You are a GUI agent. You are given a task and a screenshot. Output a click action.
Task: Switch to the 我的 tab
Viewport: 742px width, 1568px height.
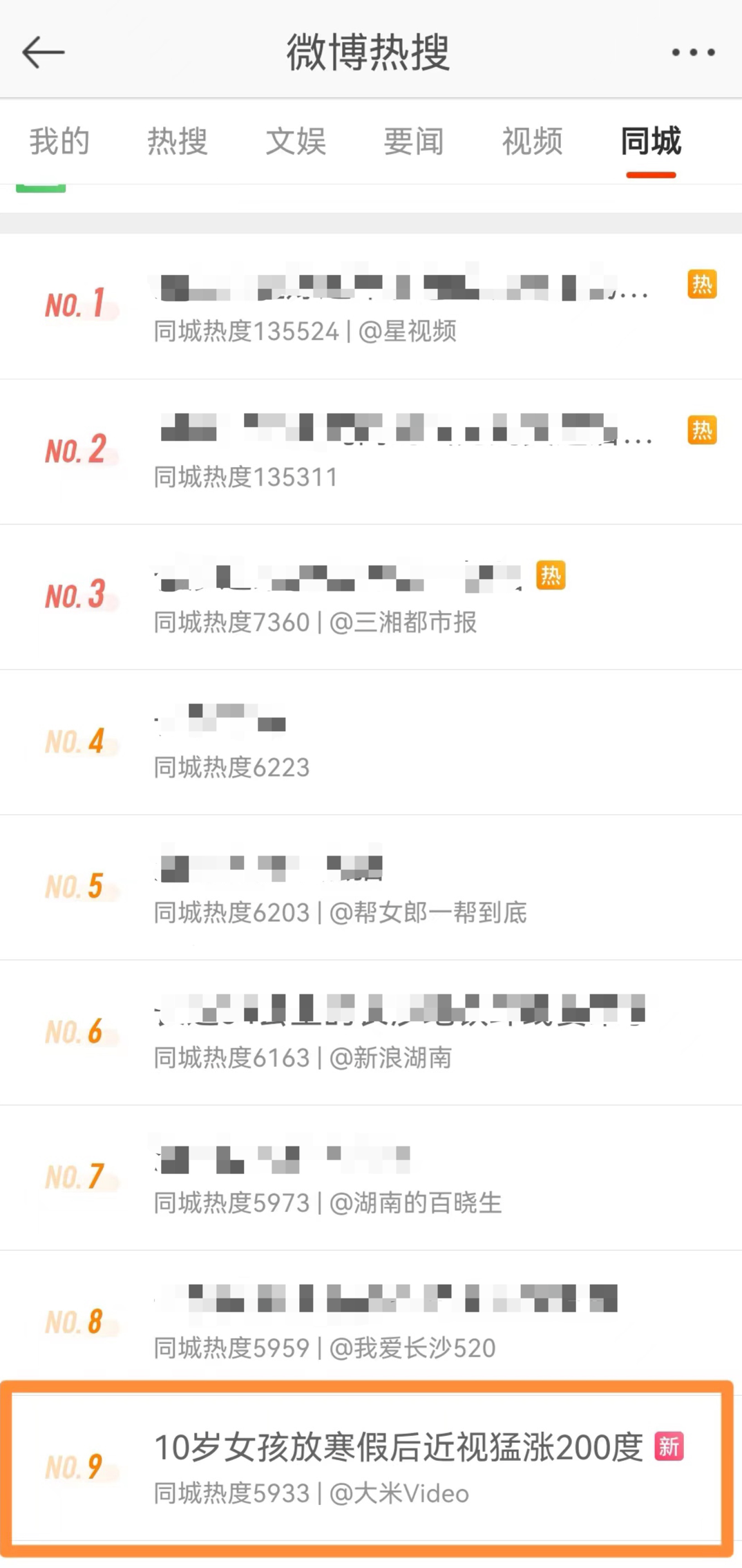59,142
